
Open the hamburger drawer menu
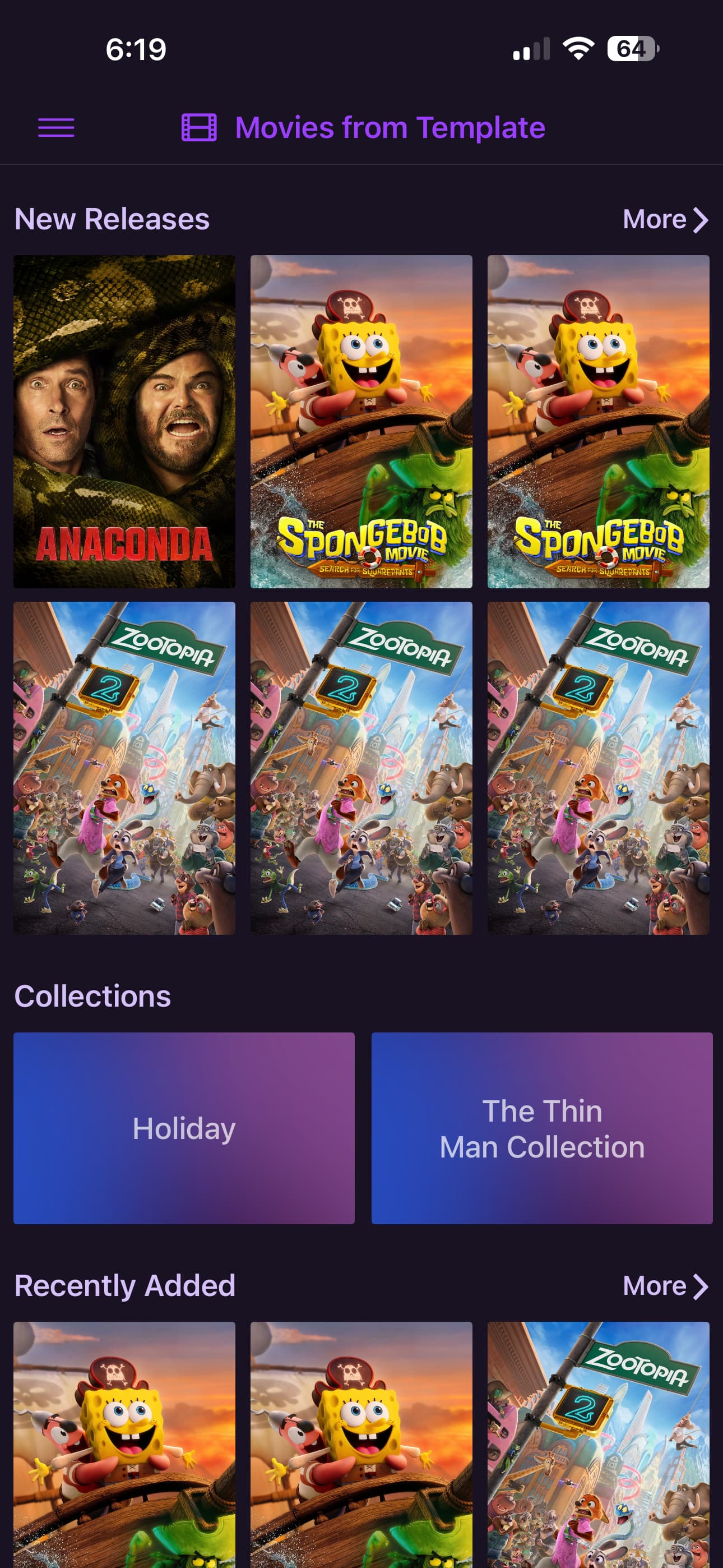point(56,128)
